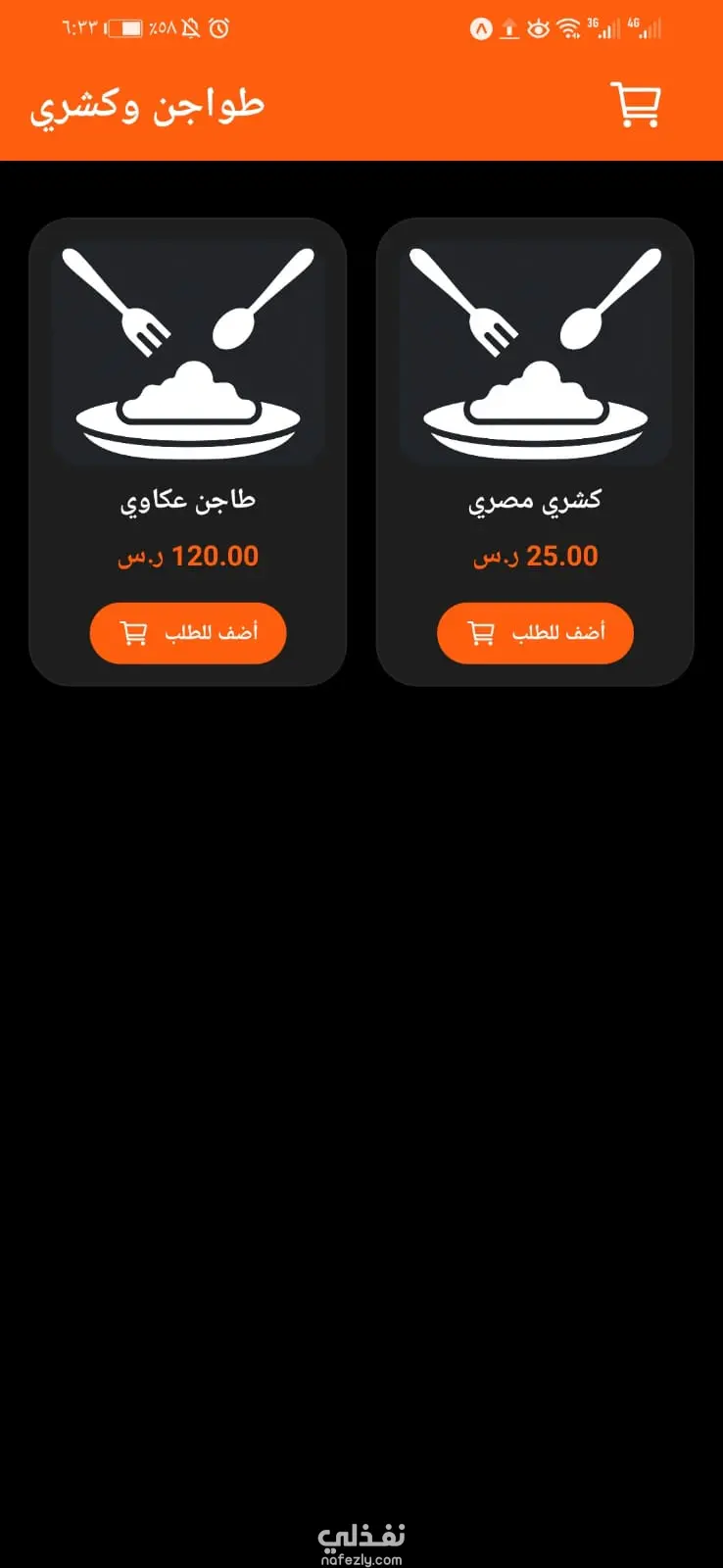
Task: Open the shopping cart in the header
Action: 636,105
